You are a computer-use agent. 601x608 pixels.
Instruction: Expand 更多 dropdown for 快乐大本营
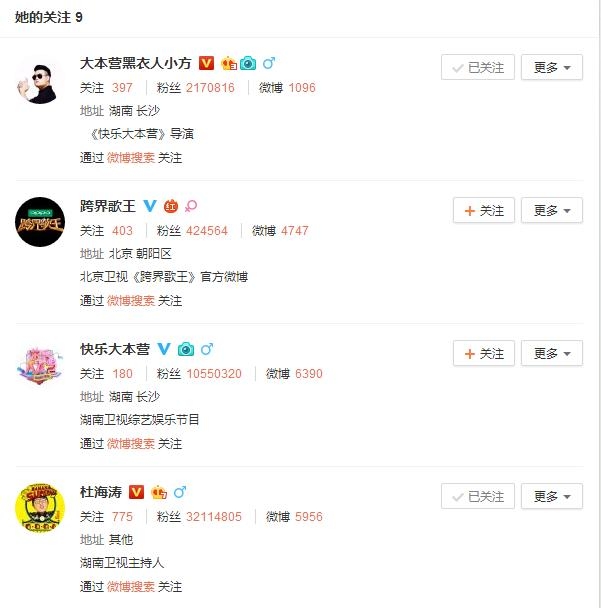(x=552, y=354)
